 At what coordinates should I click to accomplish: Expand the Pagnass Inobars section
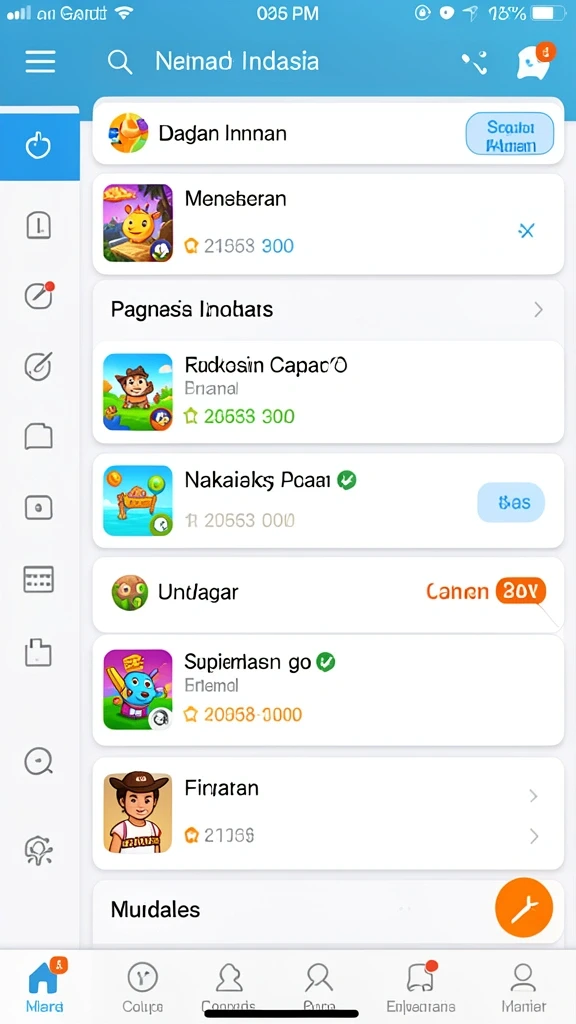click(x=328, y=309)
